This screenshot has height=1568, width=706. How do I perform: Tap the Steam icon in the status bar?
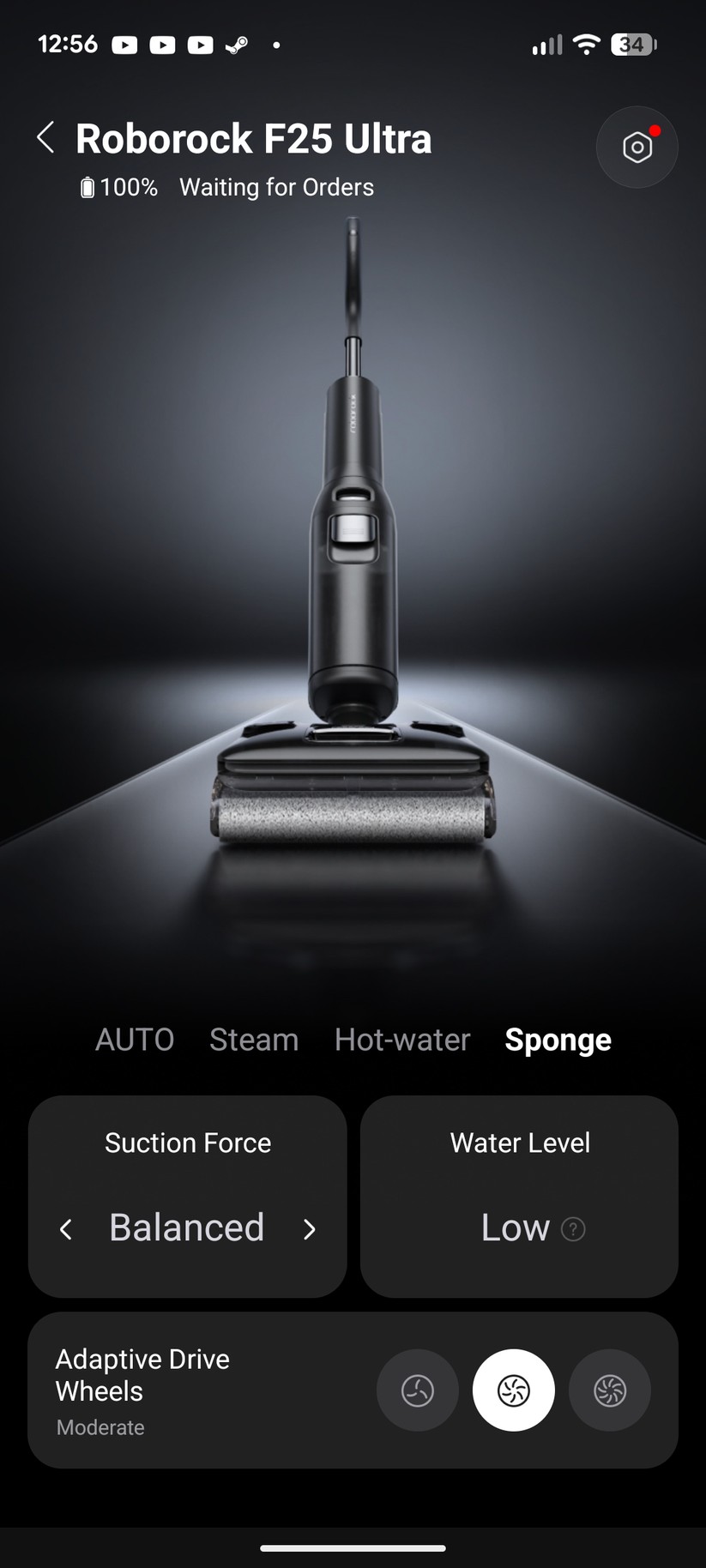tap(237, 45)
